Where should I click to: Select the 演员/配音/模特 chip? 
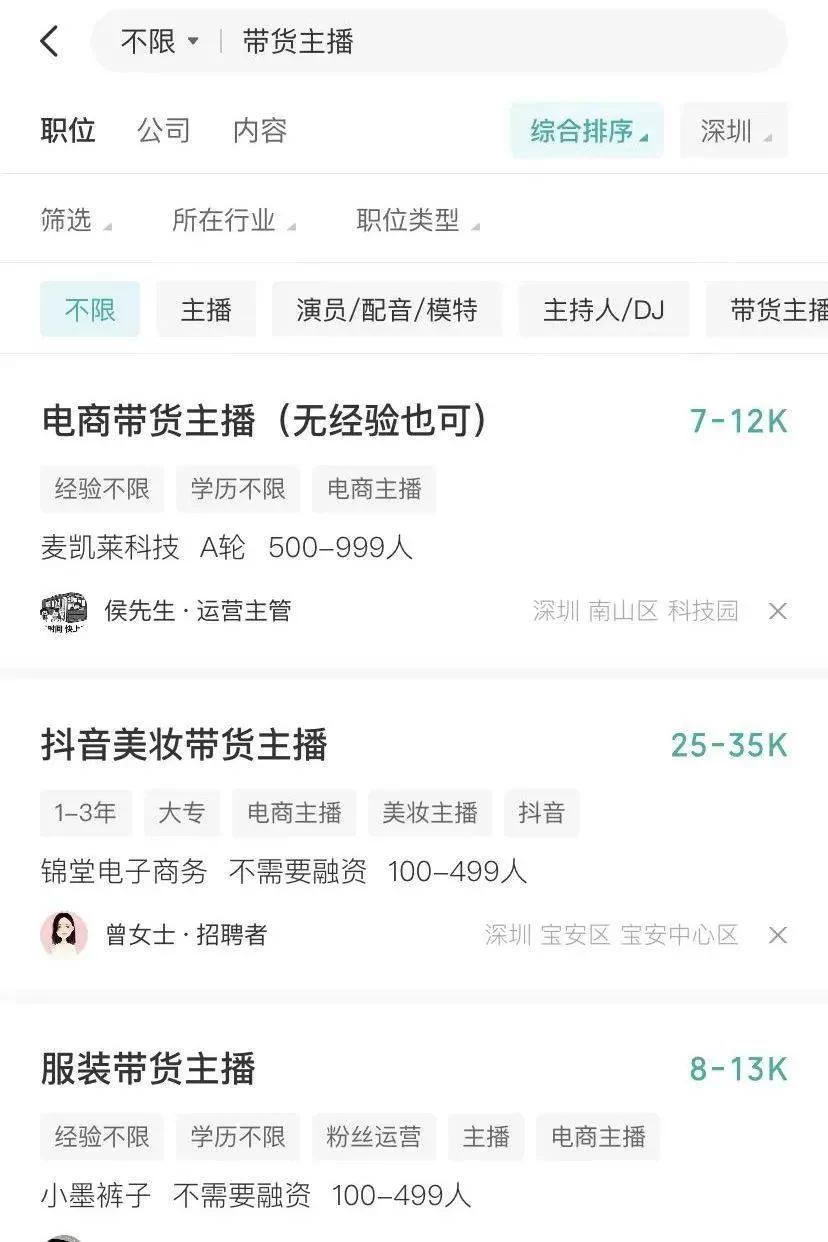387,310
